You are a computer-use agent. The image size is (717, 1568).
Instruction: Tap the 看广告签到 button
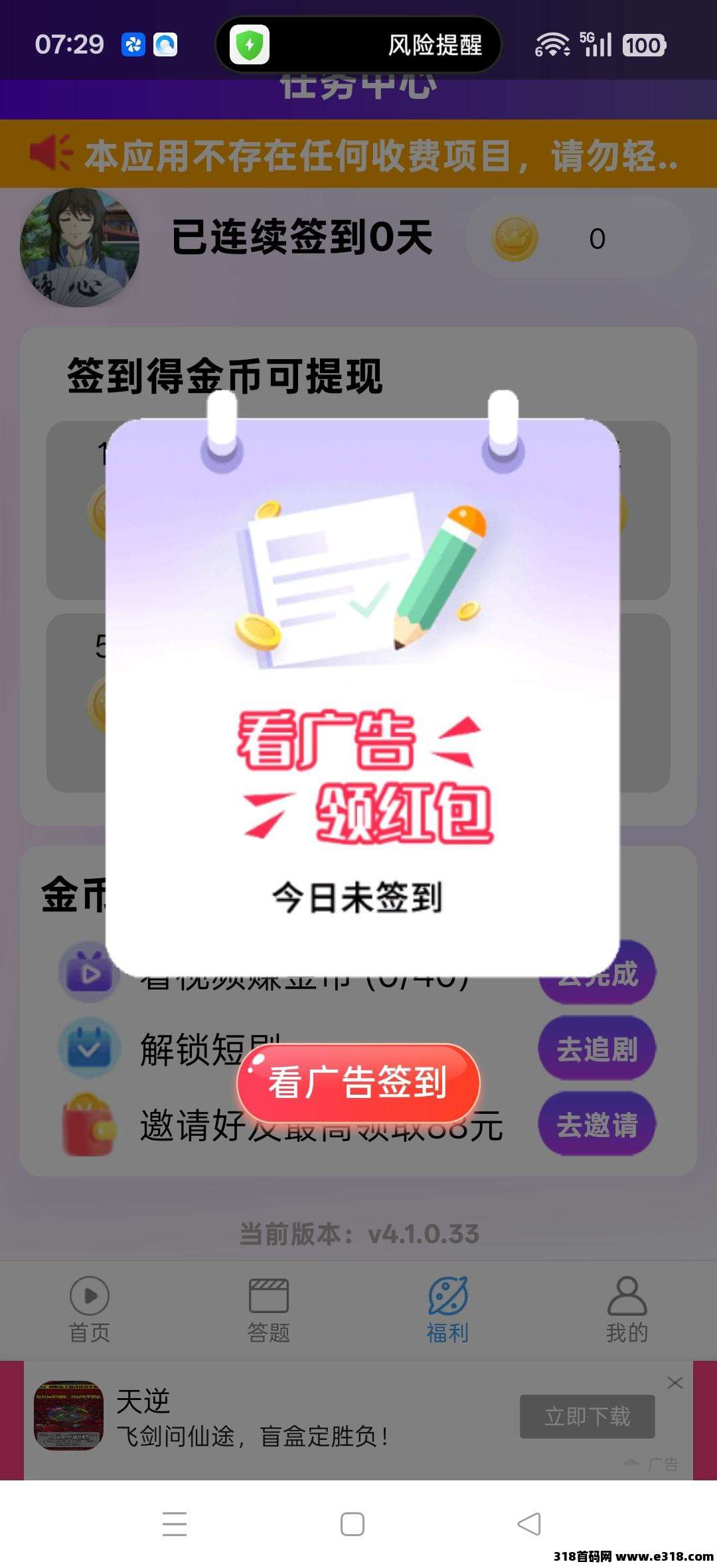[x=358, y=1083]
